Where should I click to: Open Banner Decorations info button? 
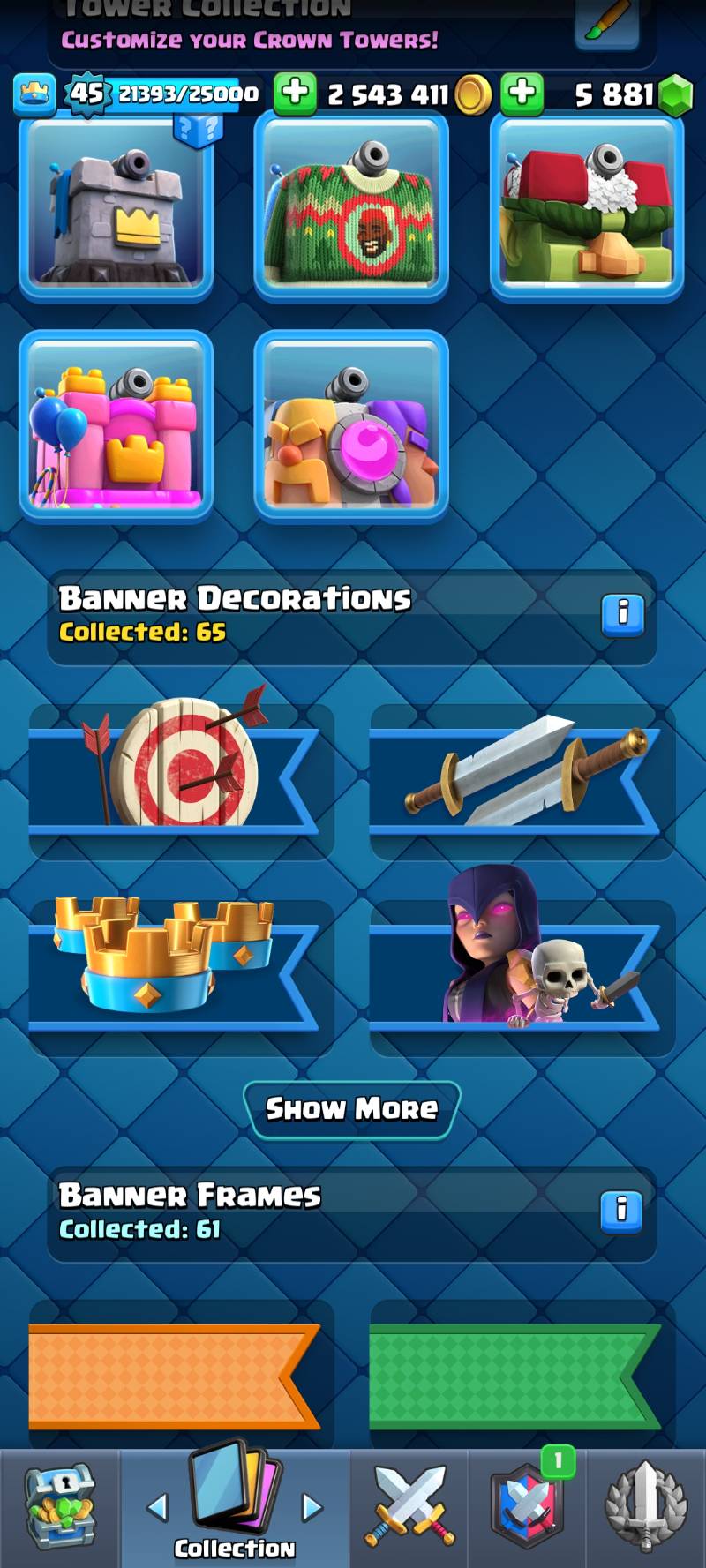(622, 614)
